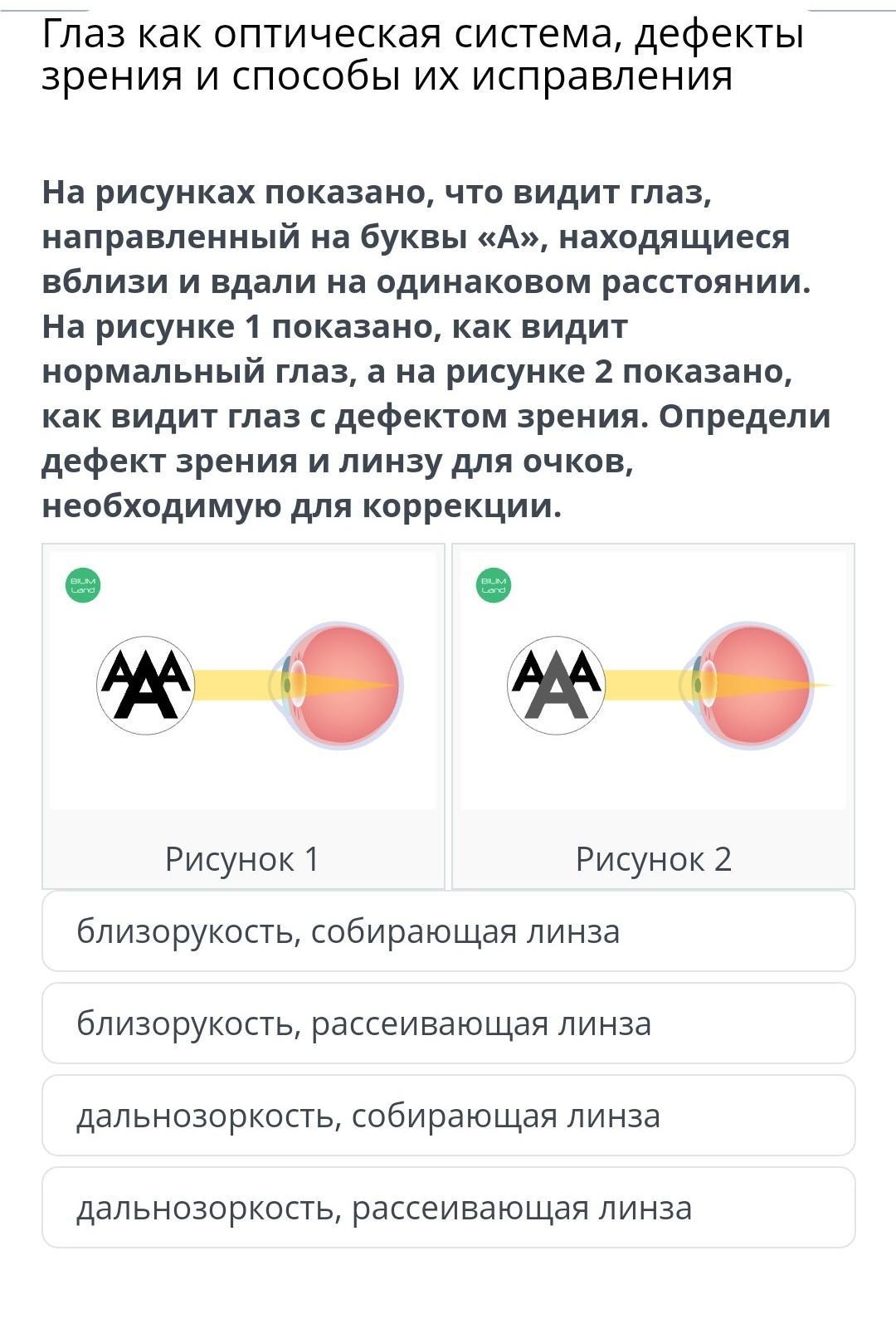Image resolution: width=896 pixels, height=1319 pixels.
Task: Tap «дальнозоркость, рассеивающая линза» option
Action: coord(448,1208)
